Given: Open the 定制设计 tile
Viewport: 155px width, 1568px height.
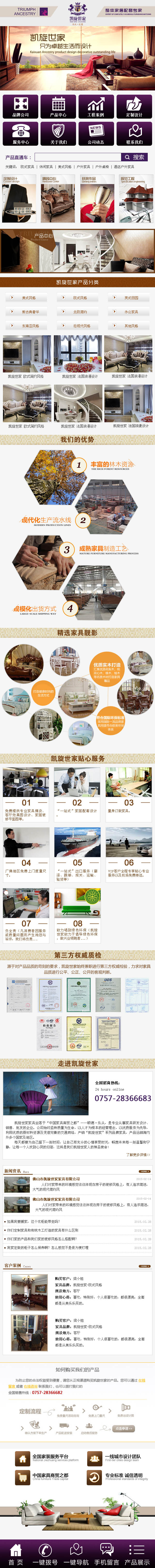Looking at the screenshot, I should (134, 106).
